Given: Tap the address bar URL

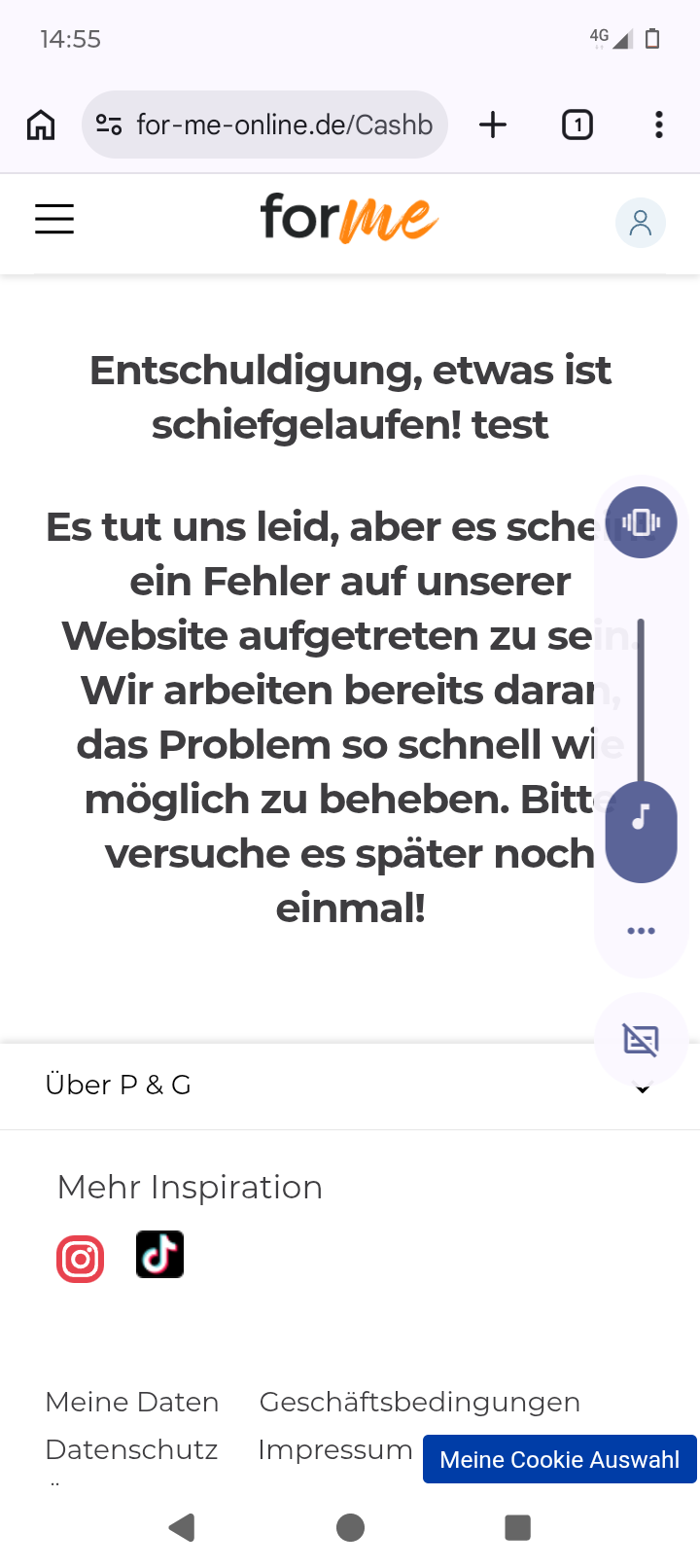Looking at the screenshot, I should point(284,125).
